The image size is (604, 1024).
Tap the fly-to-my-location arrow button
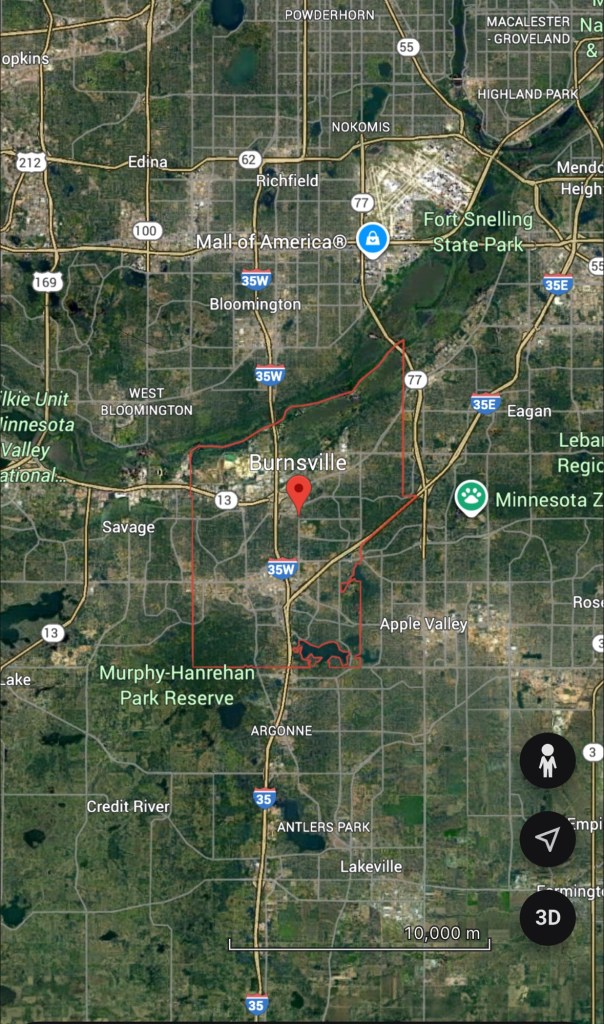coord(547,839)
